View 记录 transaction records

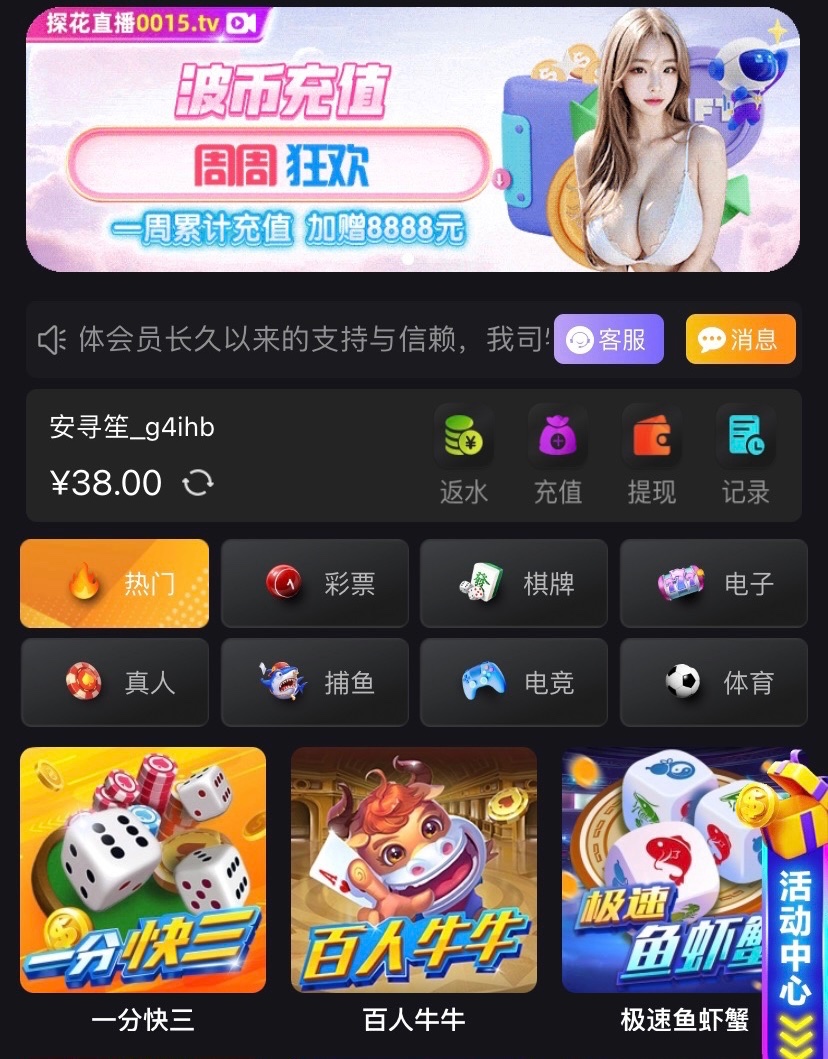[745, 456]
